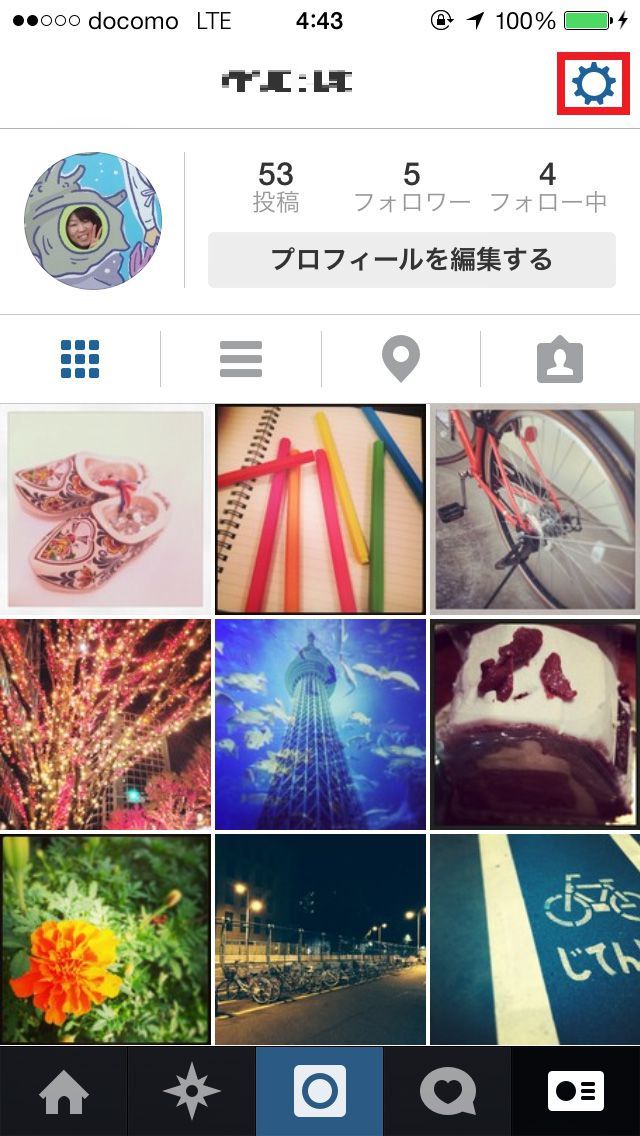This screenshot has height=1136, width=640.
Task: View the orange marigold flower photo
Action: coord(106,939)
